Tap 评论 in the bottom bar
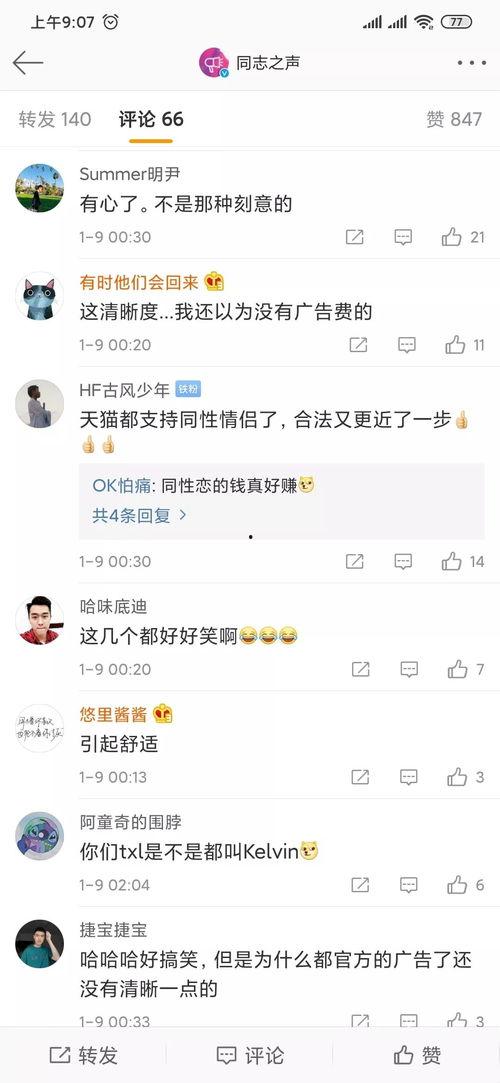 pos(250,1055)
